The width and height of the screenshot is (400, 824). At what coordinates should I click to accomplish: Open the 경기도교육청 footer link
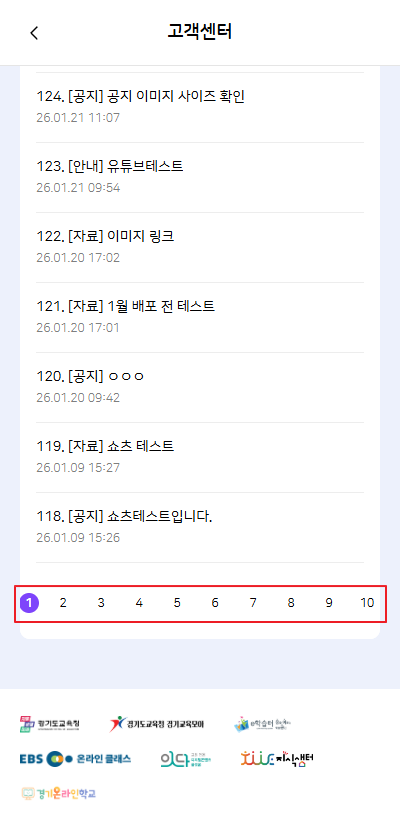50,724
